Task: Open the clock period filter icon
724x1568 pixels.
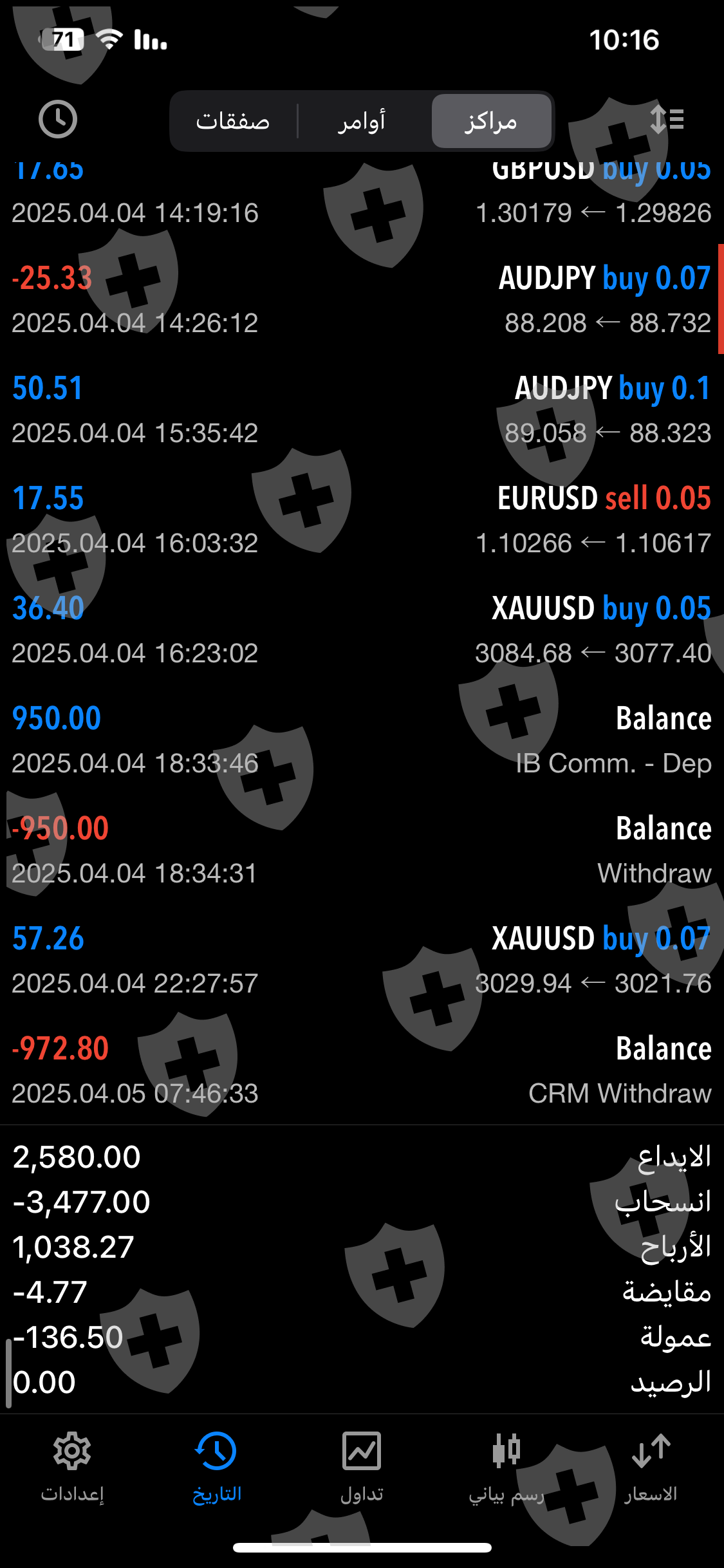Action: click(x=58, y=120)
